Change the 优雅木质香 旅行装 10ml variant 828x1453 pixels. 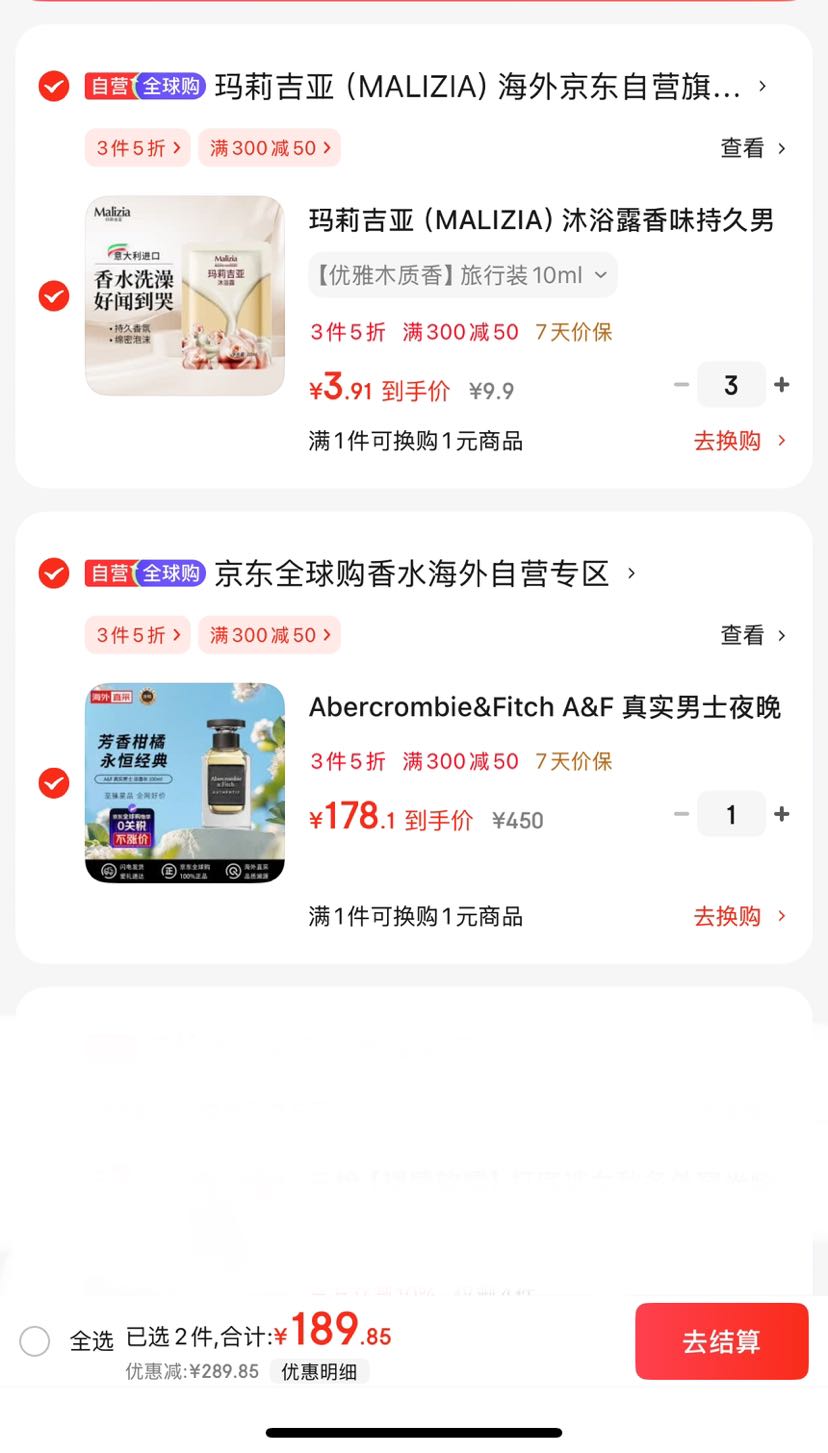[462, 275]
